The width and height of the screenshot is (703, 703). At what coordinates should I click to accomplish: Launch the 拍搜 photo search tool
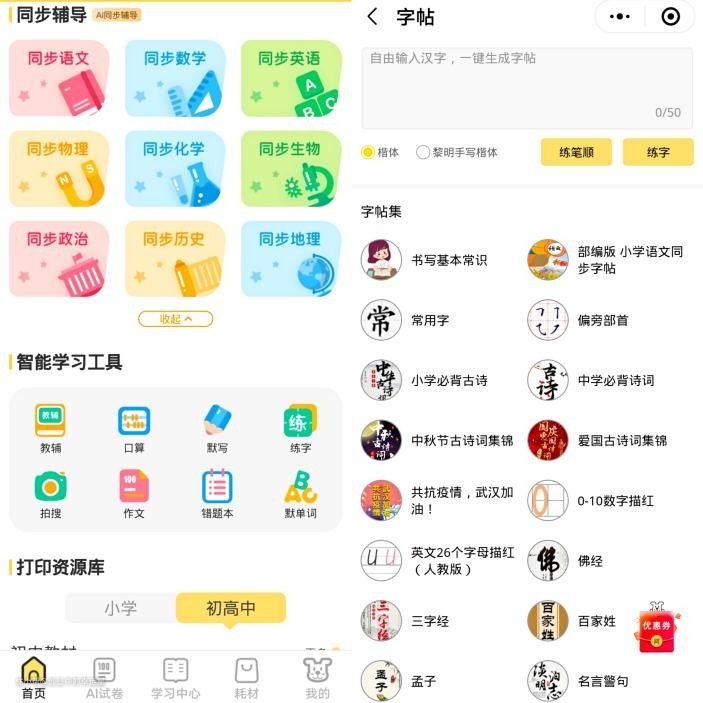click(50, 494)
